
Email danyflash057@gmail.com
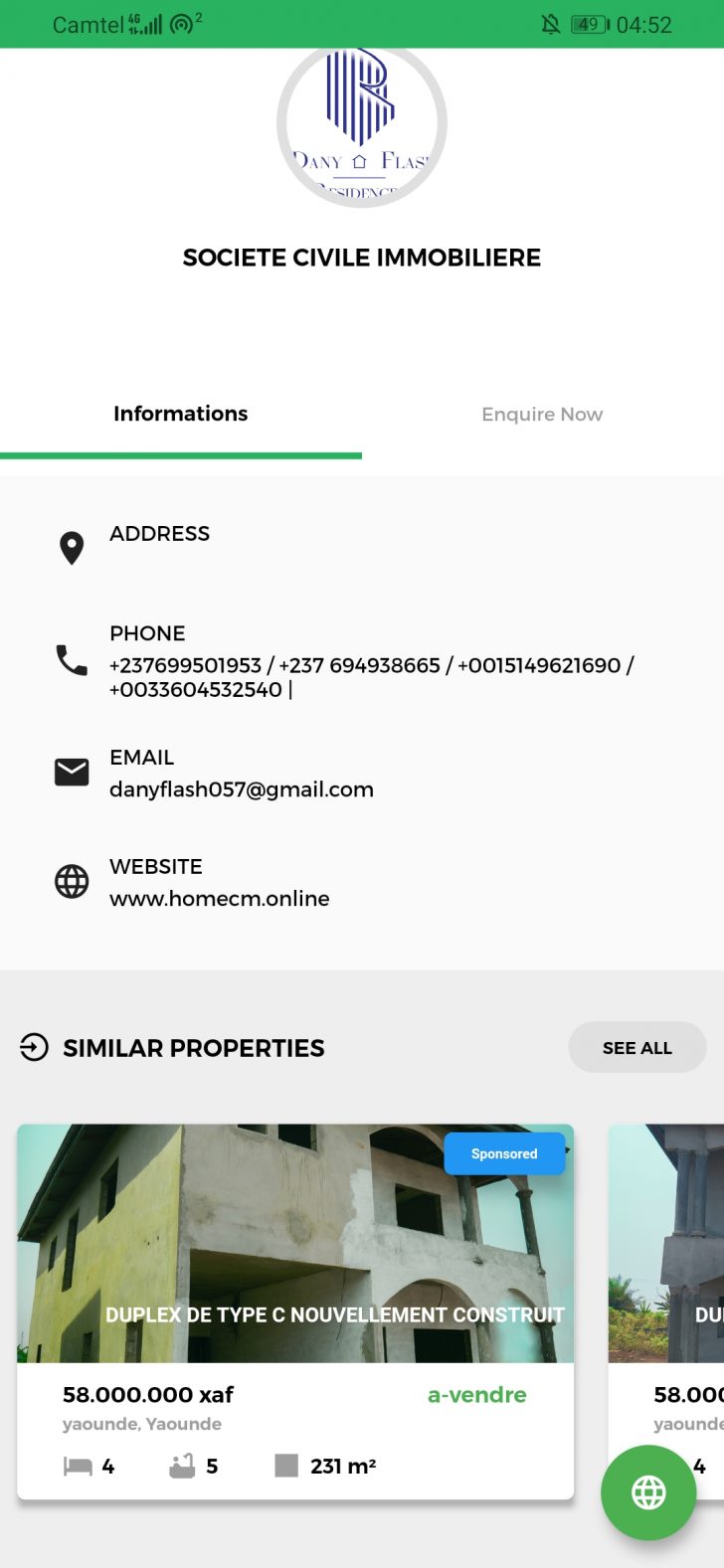click(x=242, y=789)
